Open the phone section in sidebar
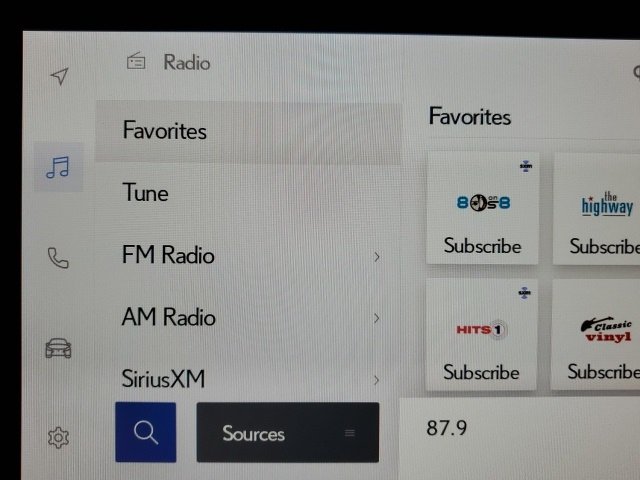 (59, 258)
